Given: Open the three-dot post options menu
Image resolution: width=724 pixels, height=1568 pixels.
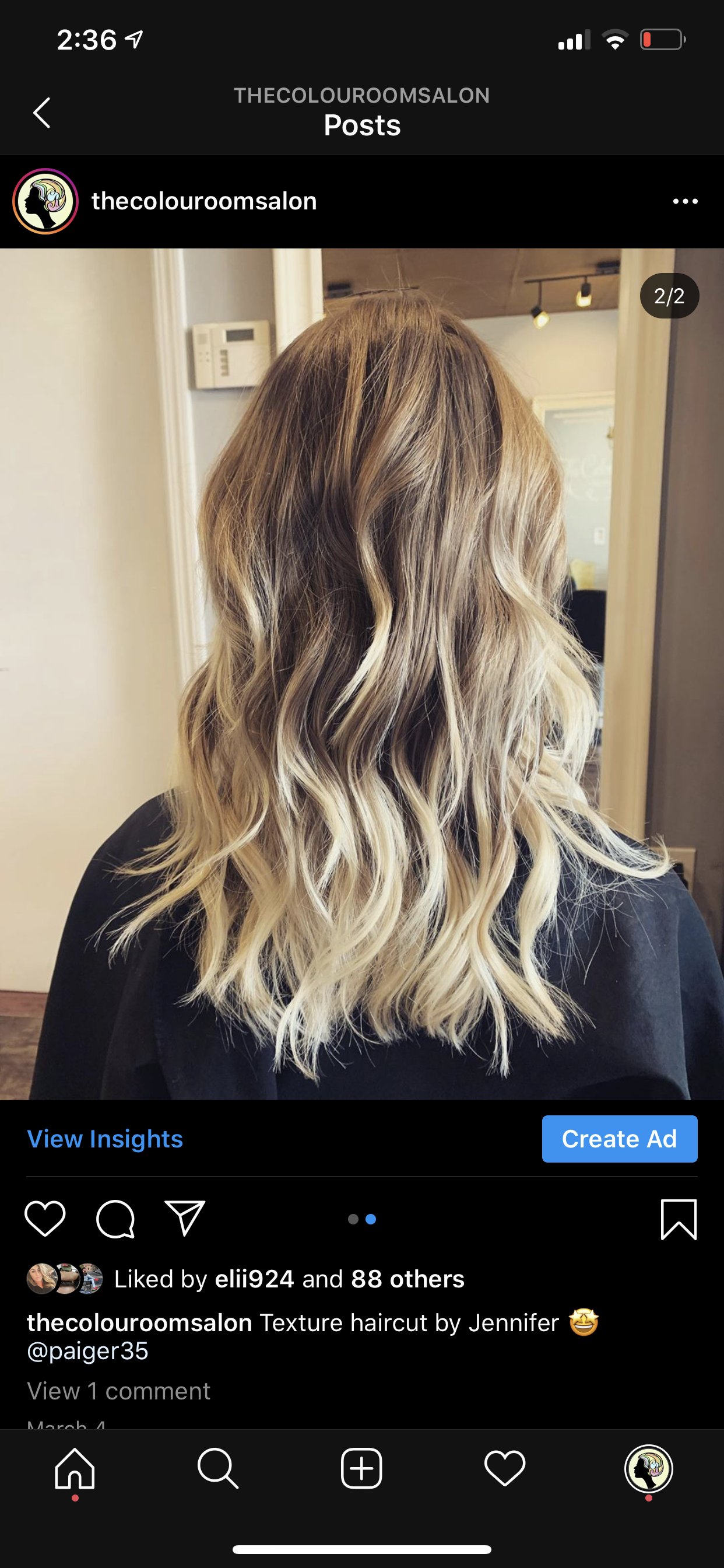Looking at the screenshot, I should [685, 201].
